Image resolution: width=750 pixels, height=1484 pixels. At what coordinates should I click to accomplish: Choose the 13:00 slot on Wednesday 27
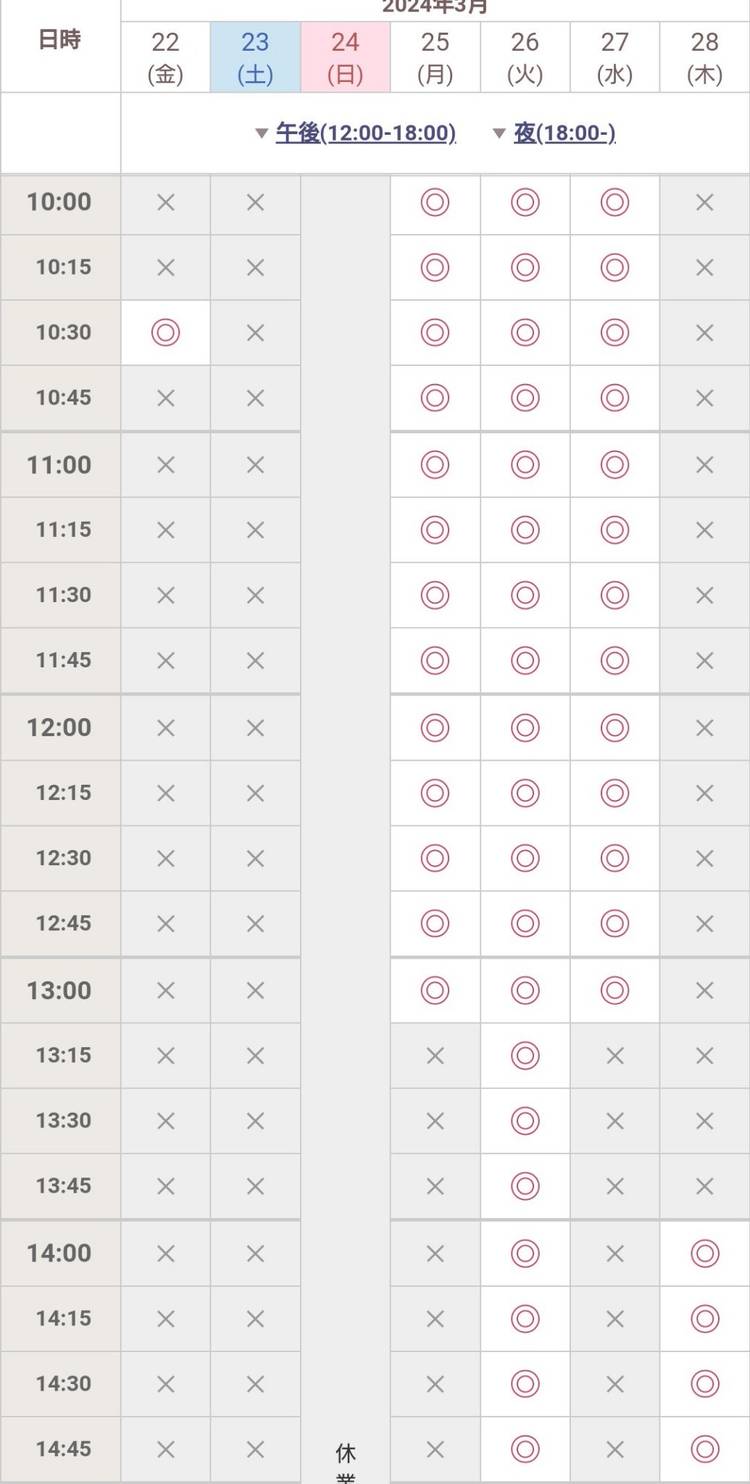tap(615, 990)
